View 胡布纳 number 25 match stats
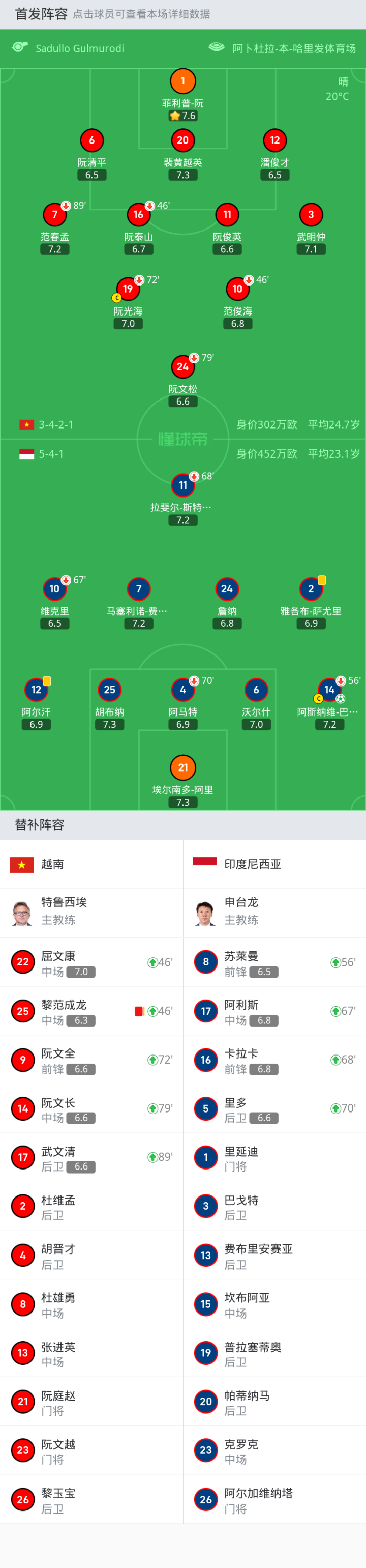 point(109,690)
